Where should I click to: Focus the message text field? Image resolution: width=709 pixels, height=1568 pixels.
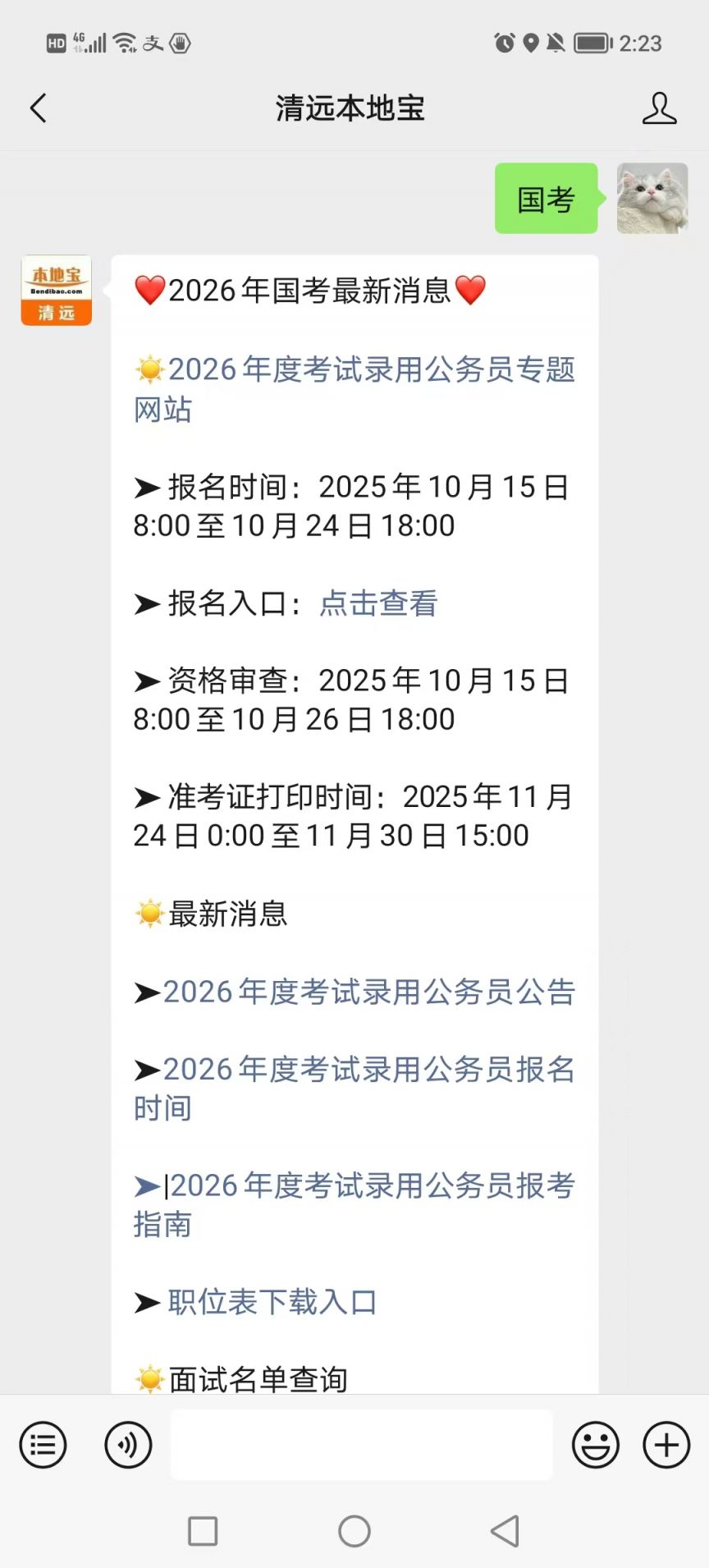361,1445
